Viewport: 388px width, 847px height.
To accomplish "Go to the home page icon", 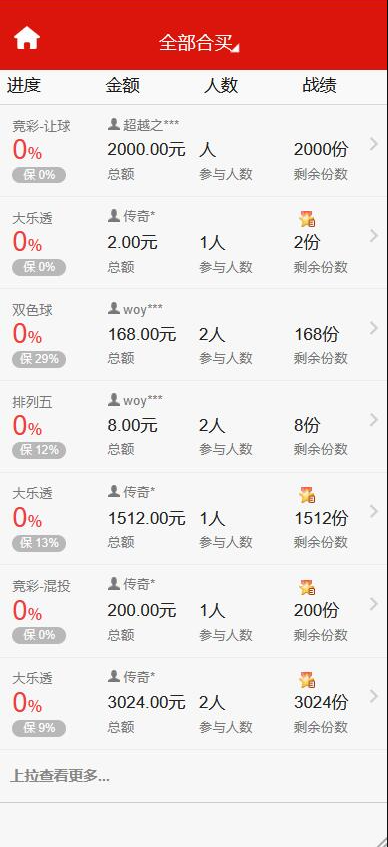I will coord(27,38).
